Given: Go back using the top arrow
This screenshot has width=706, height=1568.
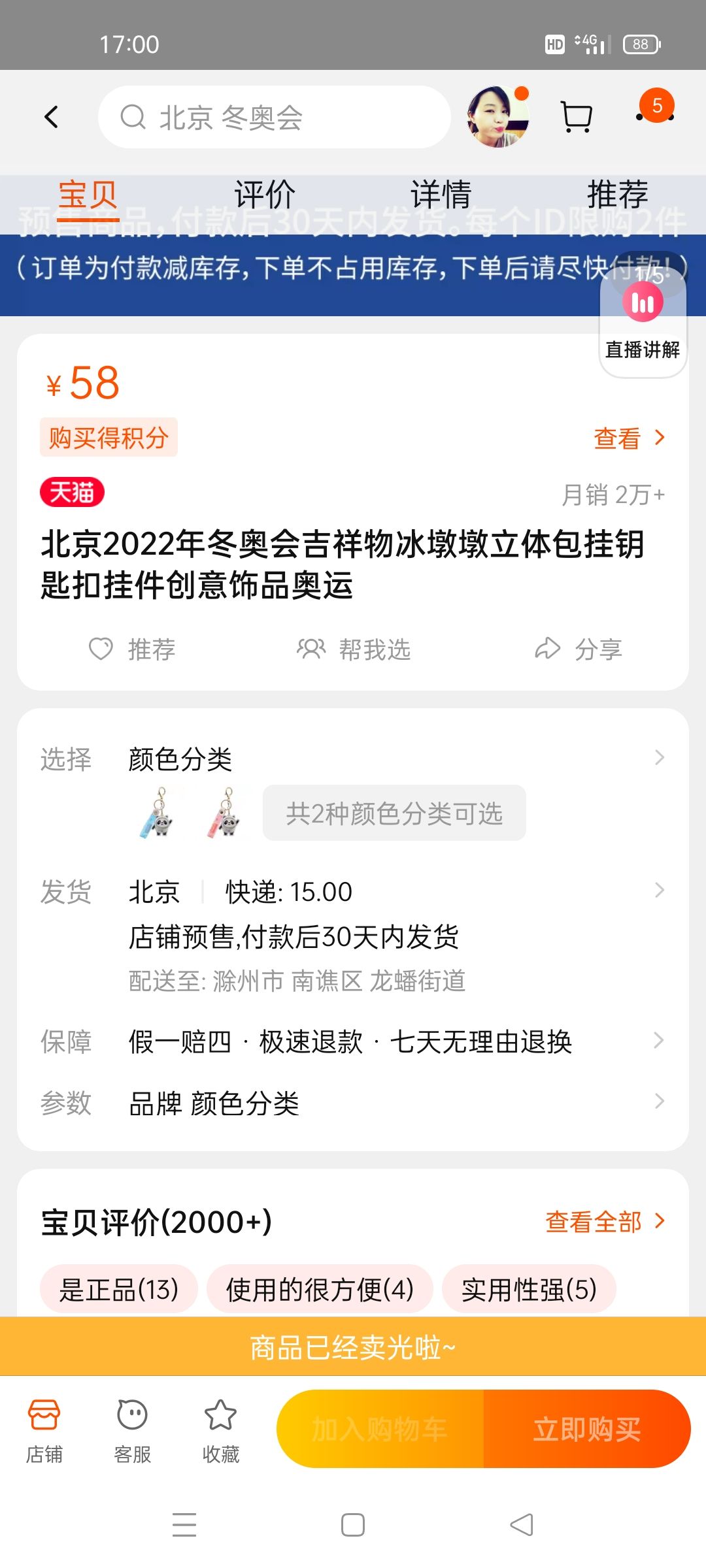Looking at the screenshot, I should pyautogui.click(x=51, y=118).
